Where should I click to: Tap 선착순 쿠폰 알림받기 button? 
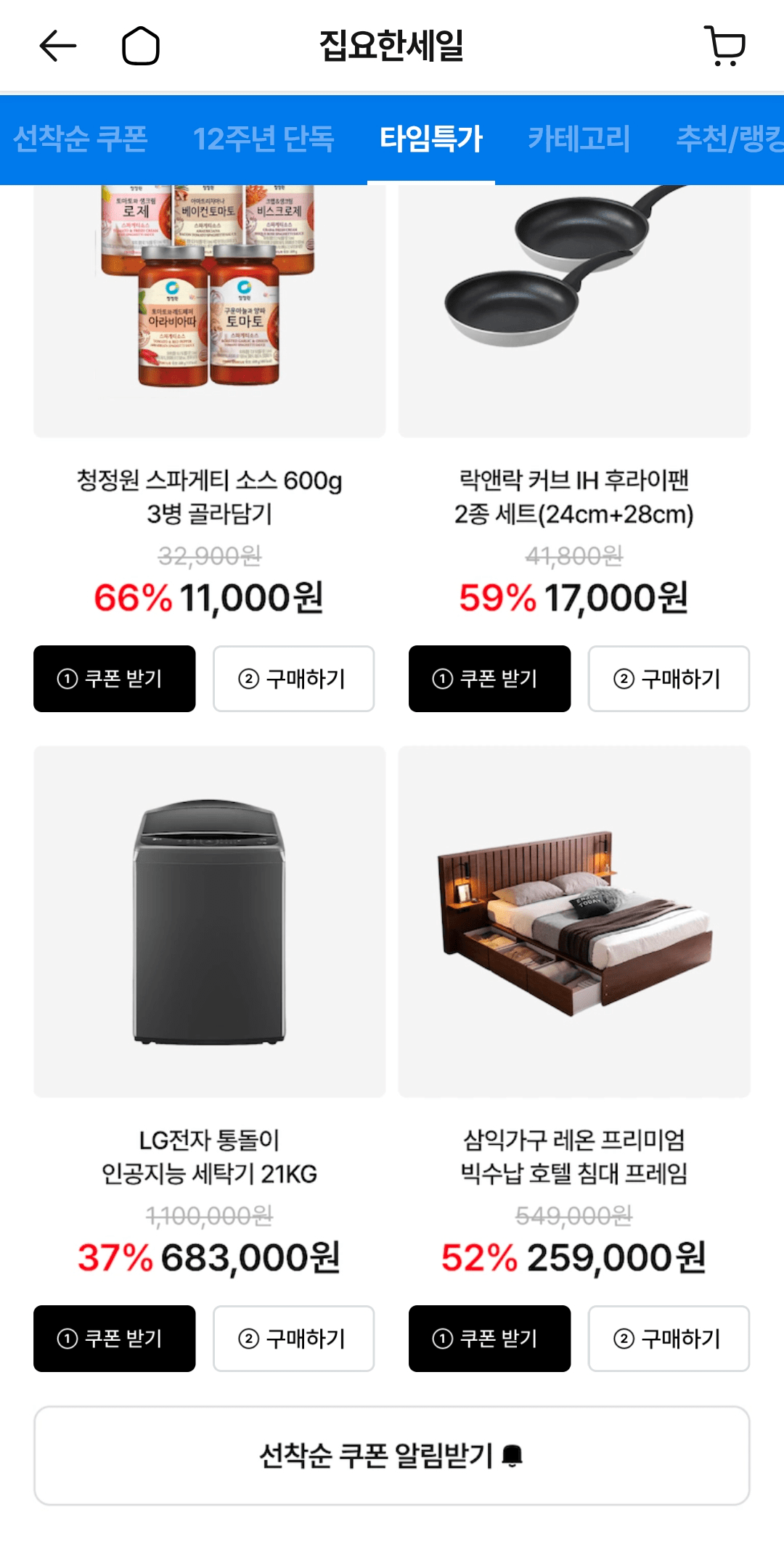392,1456
